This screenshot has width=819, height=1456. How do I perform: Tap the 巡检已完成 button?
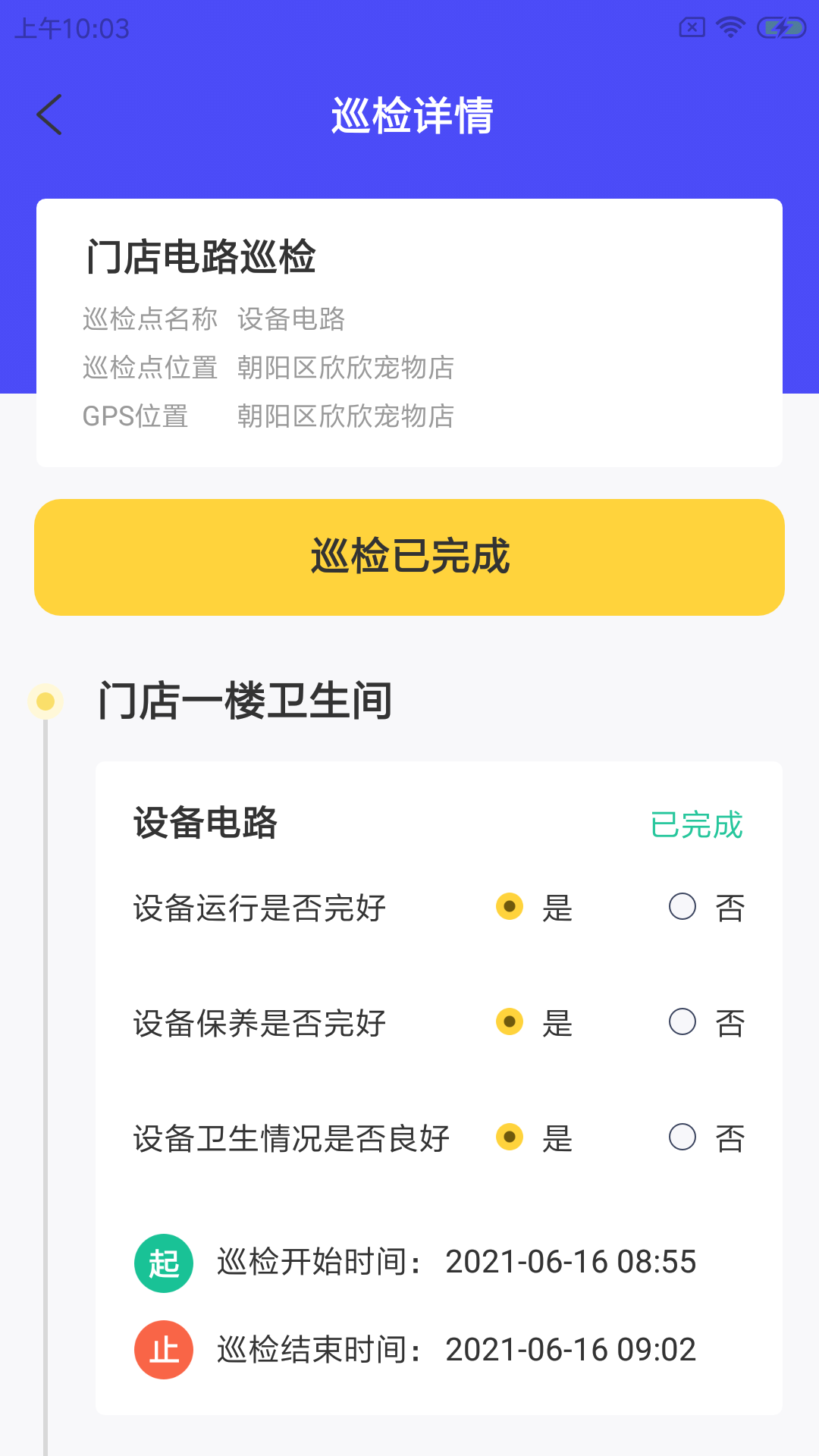click(409, 557)
